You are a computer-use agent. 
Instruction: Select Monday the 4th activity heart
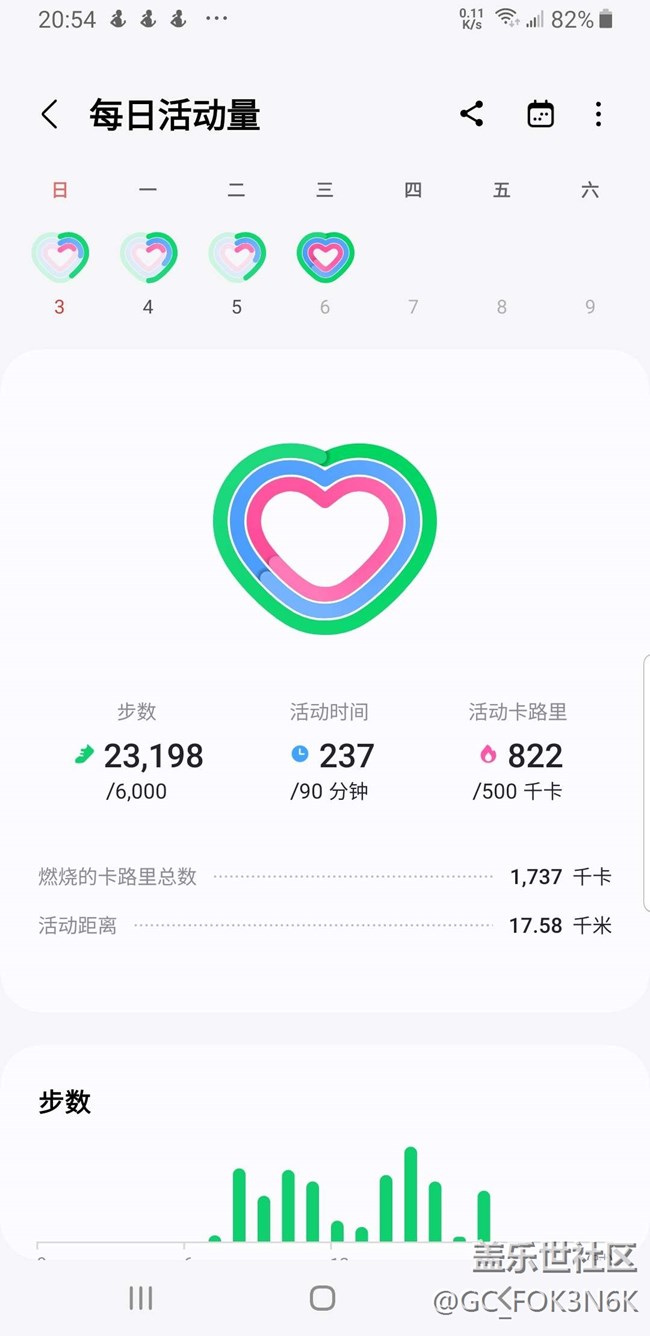pos(148,257)
